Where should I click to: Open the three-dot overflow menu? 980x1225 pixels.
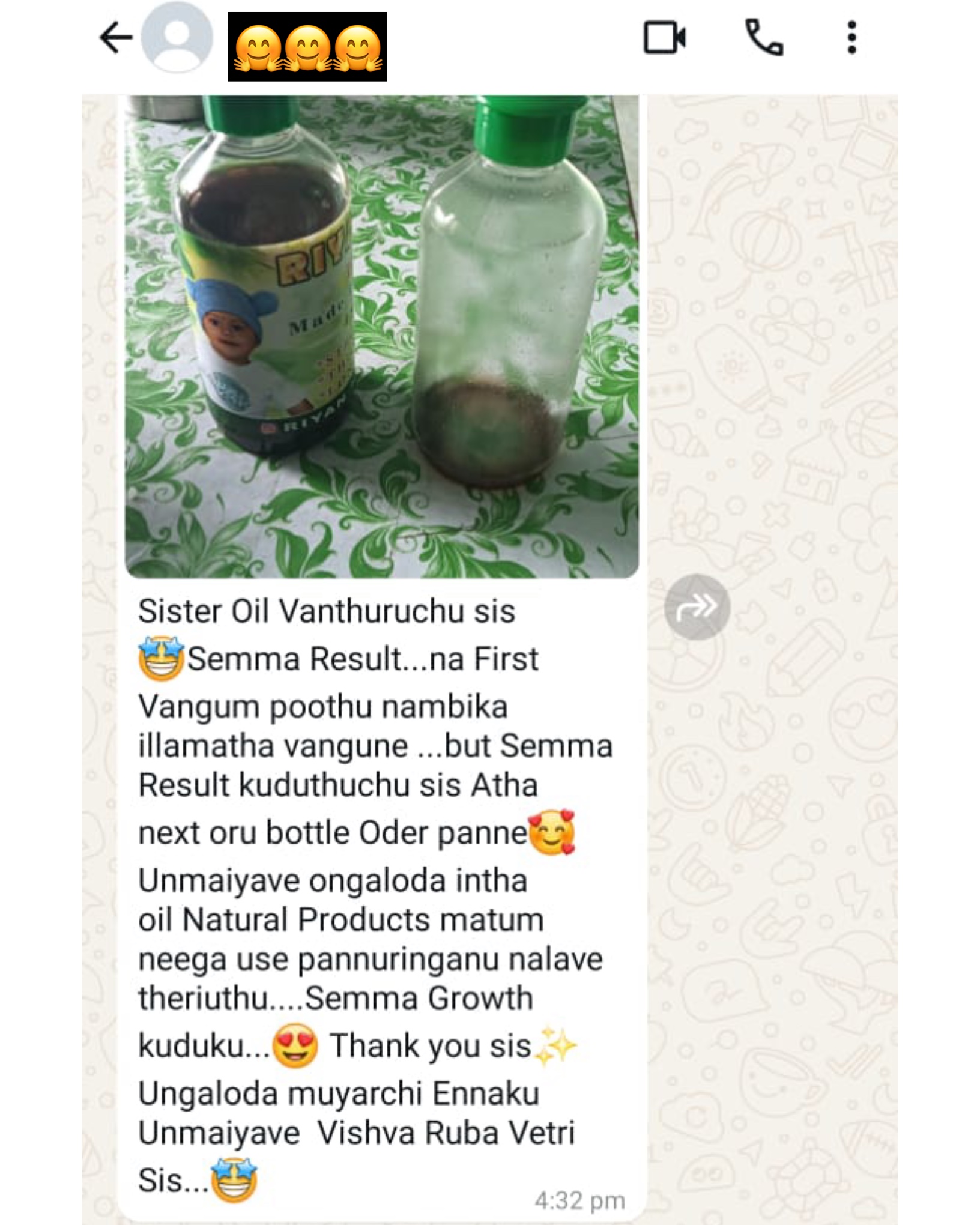click(x=851, y=38)
